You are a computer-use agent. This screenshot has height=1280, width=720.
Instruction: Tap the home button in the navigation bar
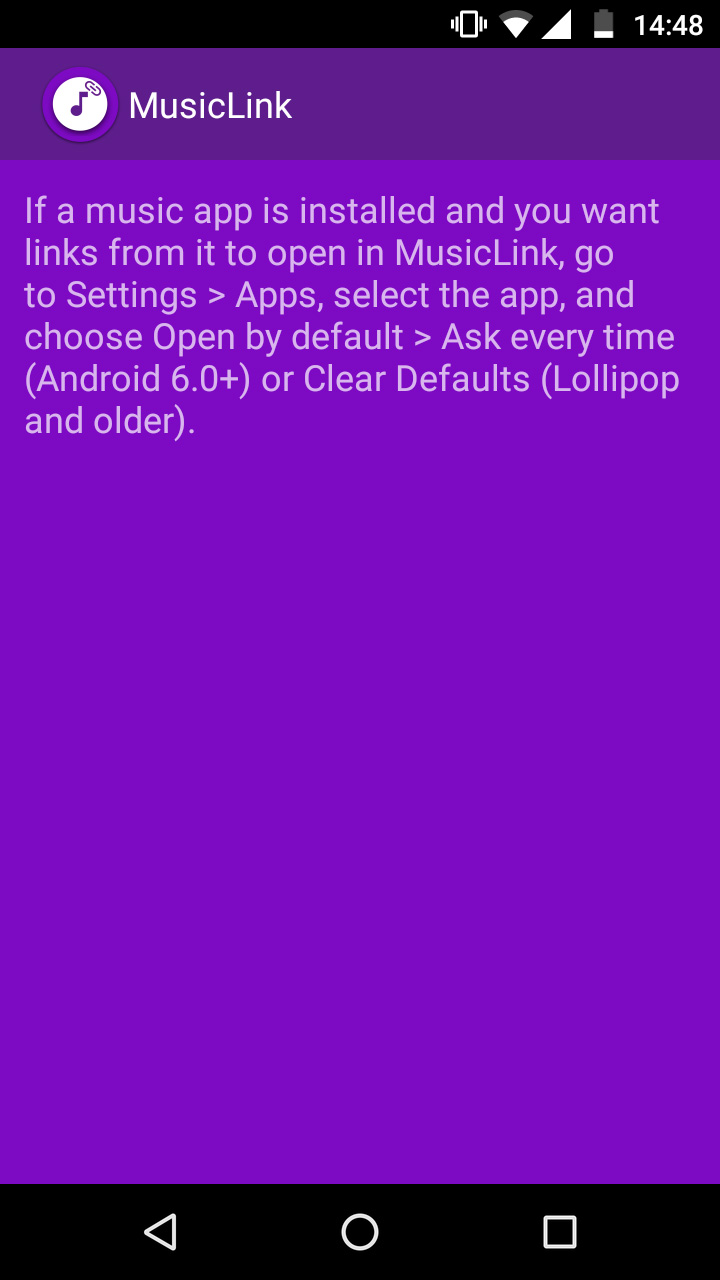[x=360, y=1232]
